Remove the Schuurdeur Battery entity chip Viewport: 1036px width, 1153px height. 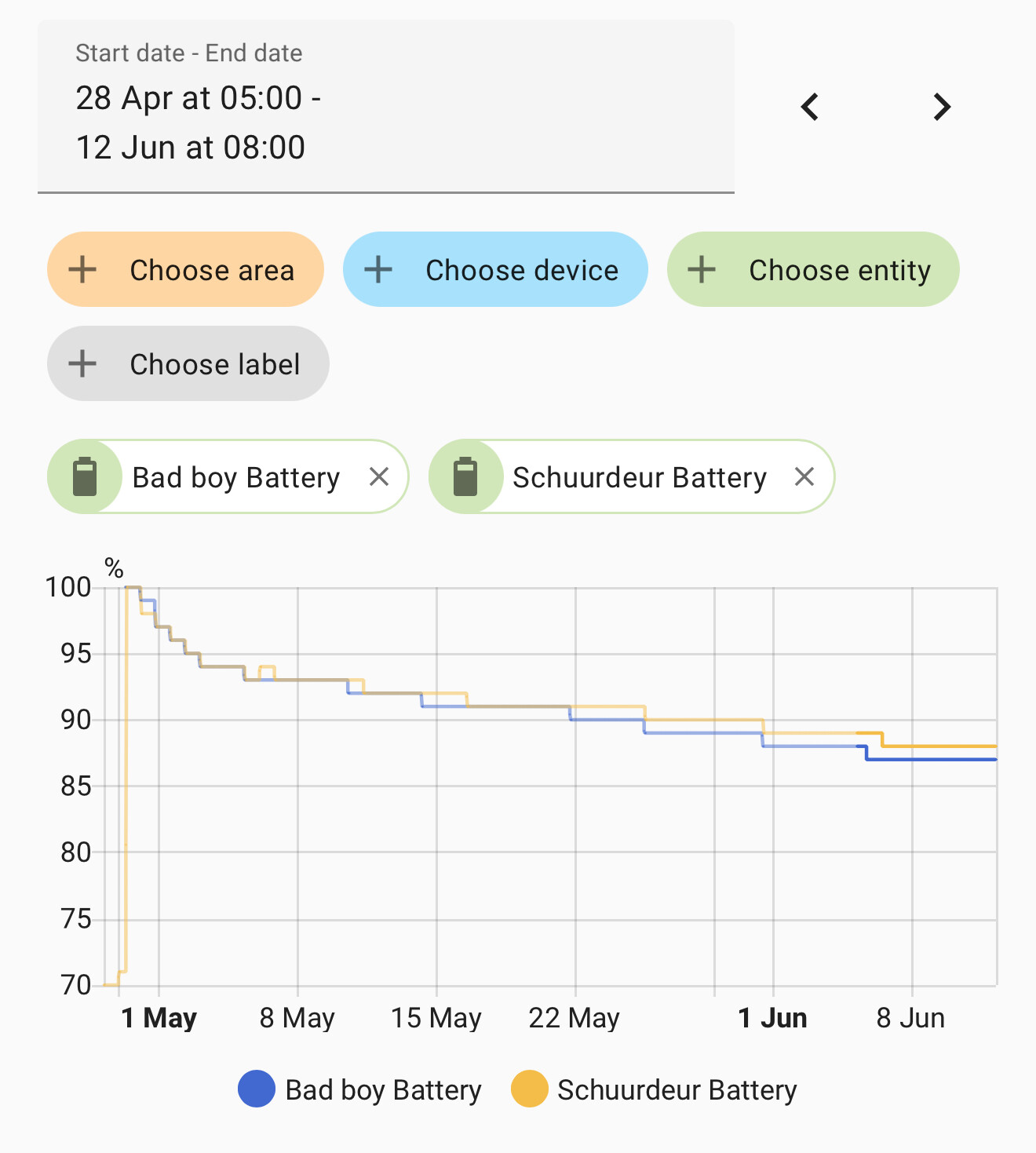804,476
